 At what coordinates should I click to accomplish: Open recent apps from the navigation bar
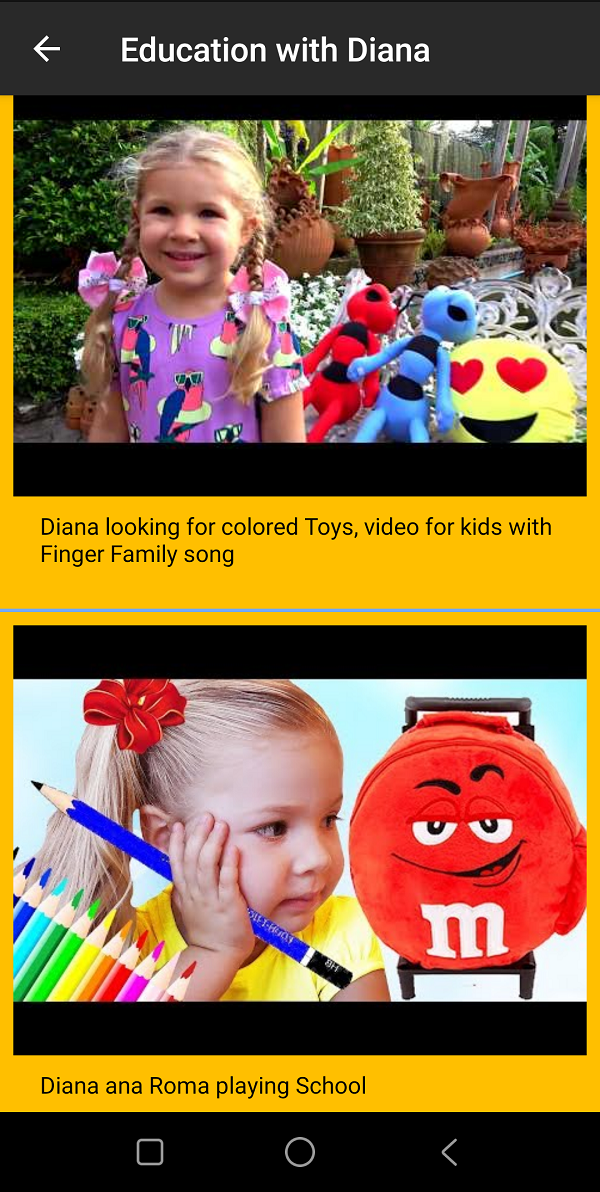point(150,1152)
